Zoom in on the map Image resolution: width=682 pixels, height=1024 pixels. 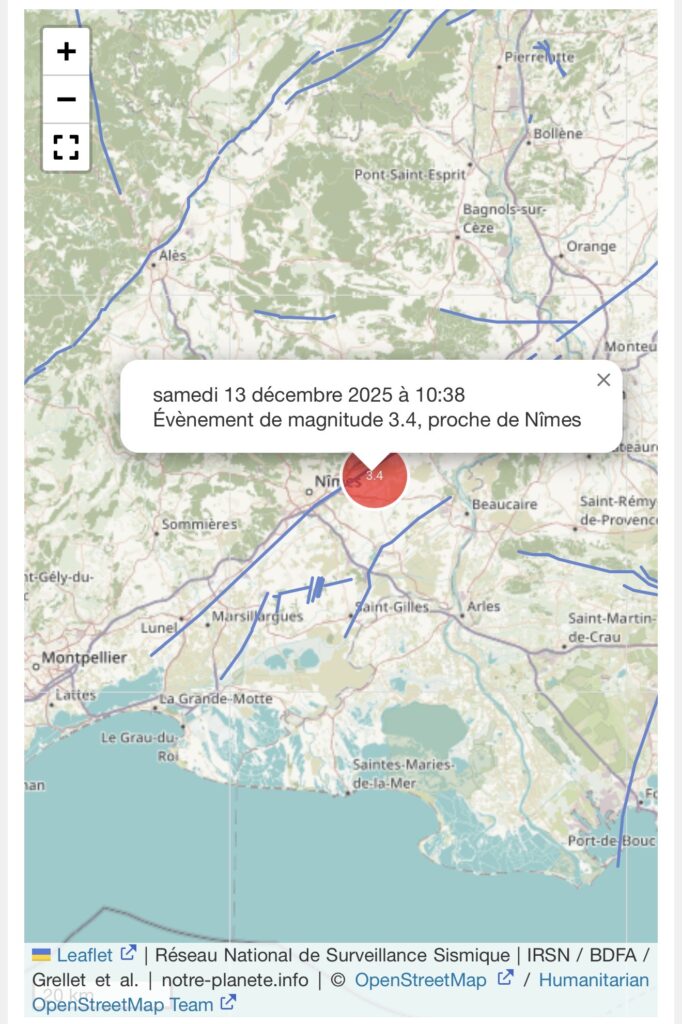coord(66,52)
